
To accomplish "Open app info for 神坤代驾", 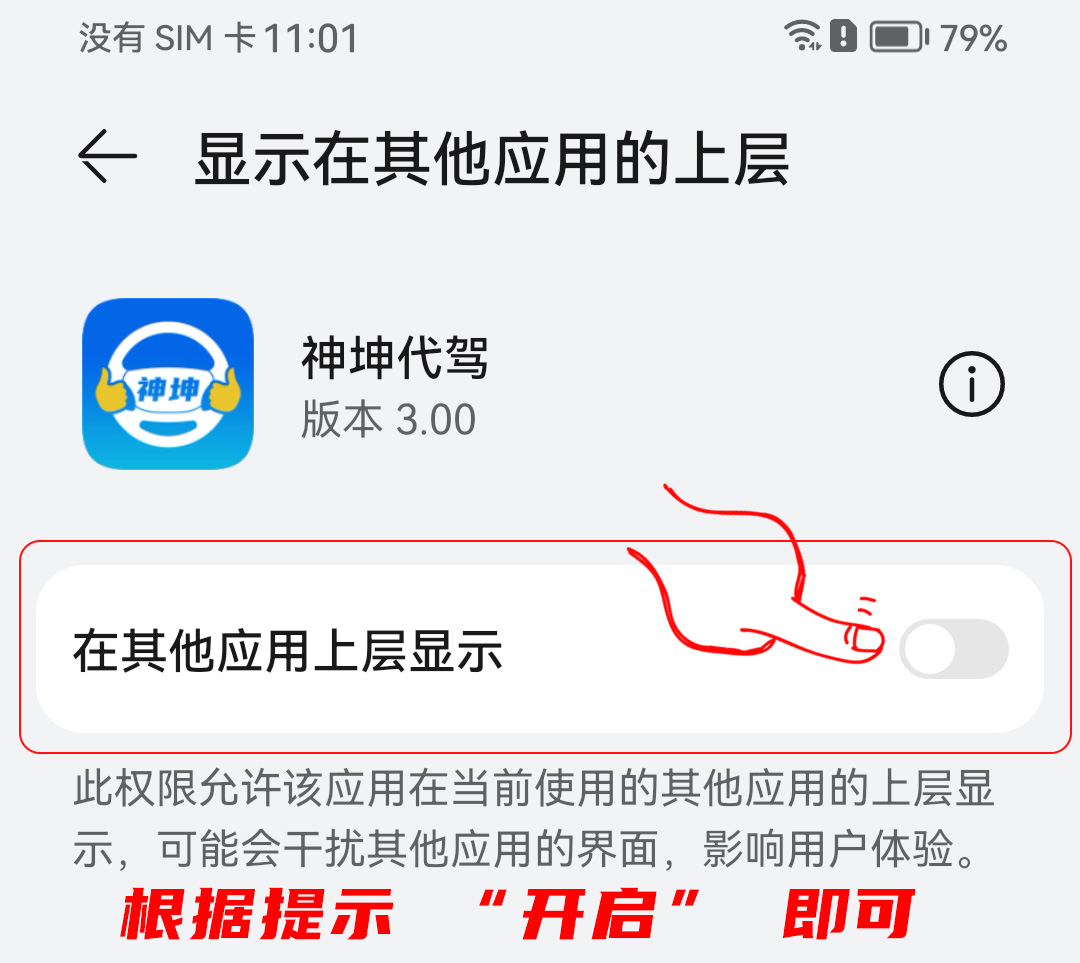I will (971, 384).
